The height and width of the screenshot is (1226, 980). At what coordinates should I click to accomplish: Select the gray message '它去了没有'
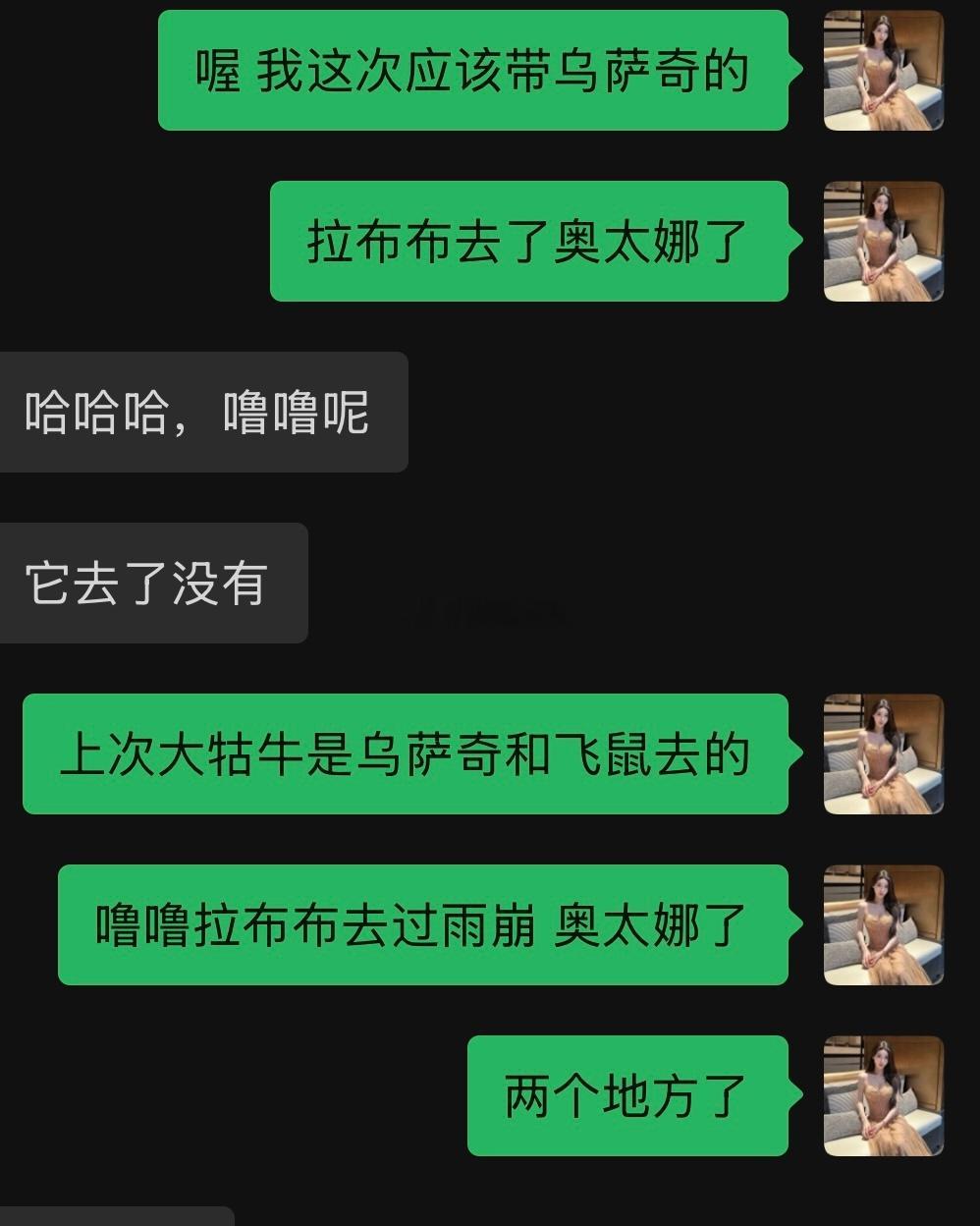152,582
